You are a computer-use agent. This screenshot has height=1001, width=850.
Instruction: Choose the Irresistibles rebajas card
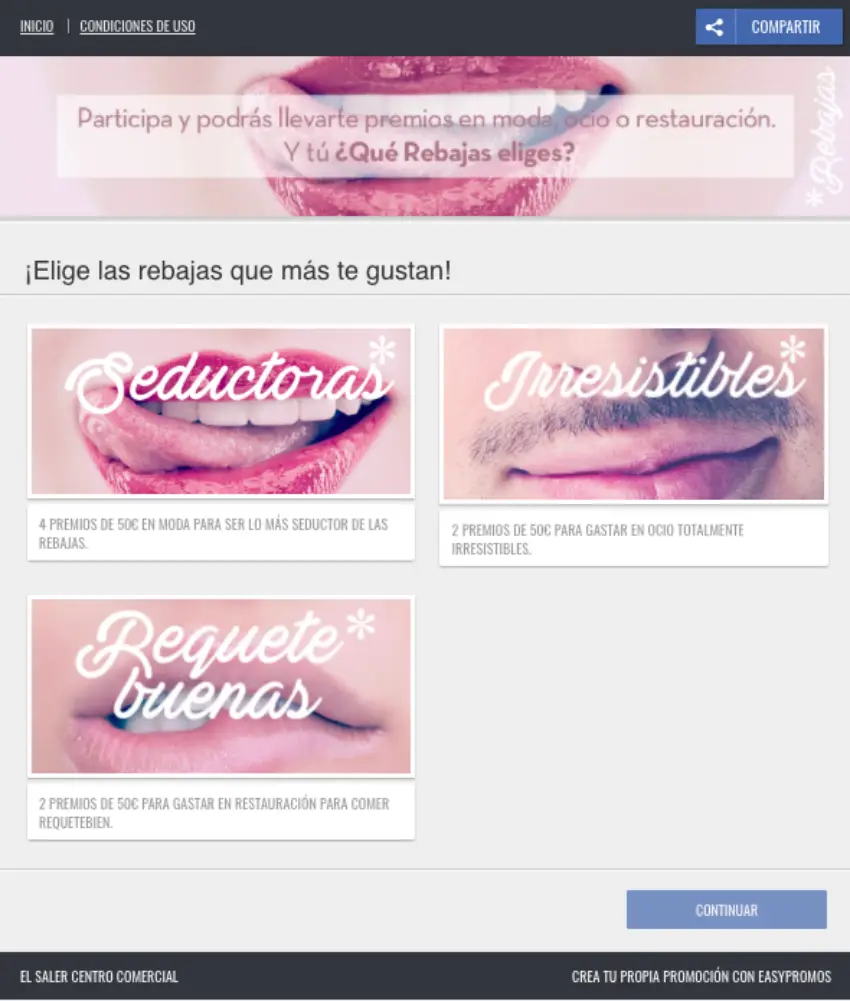tap(633, 414)
